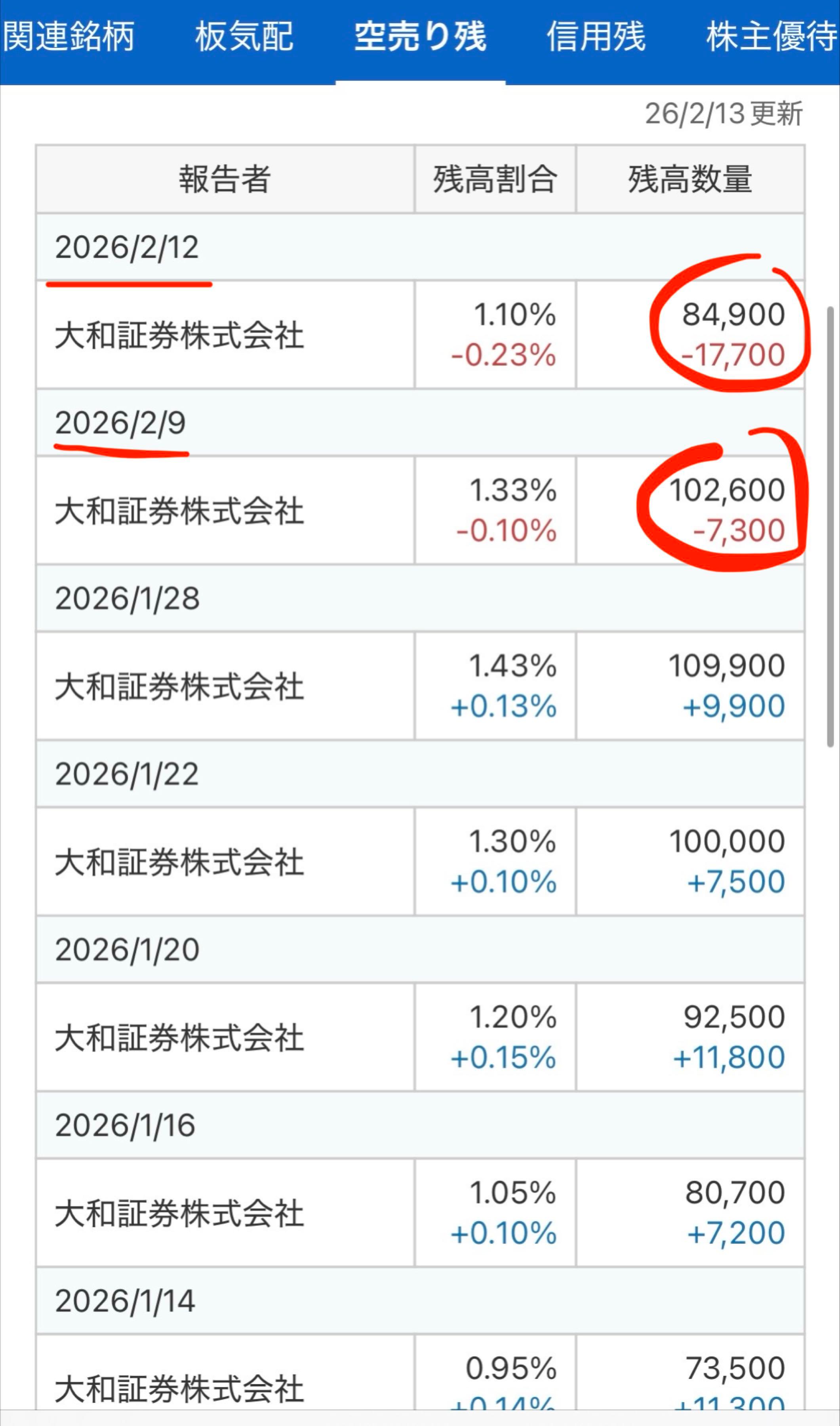
Task: Select the 2026/2/12 date row
Action: [x=128, y=246]
